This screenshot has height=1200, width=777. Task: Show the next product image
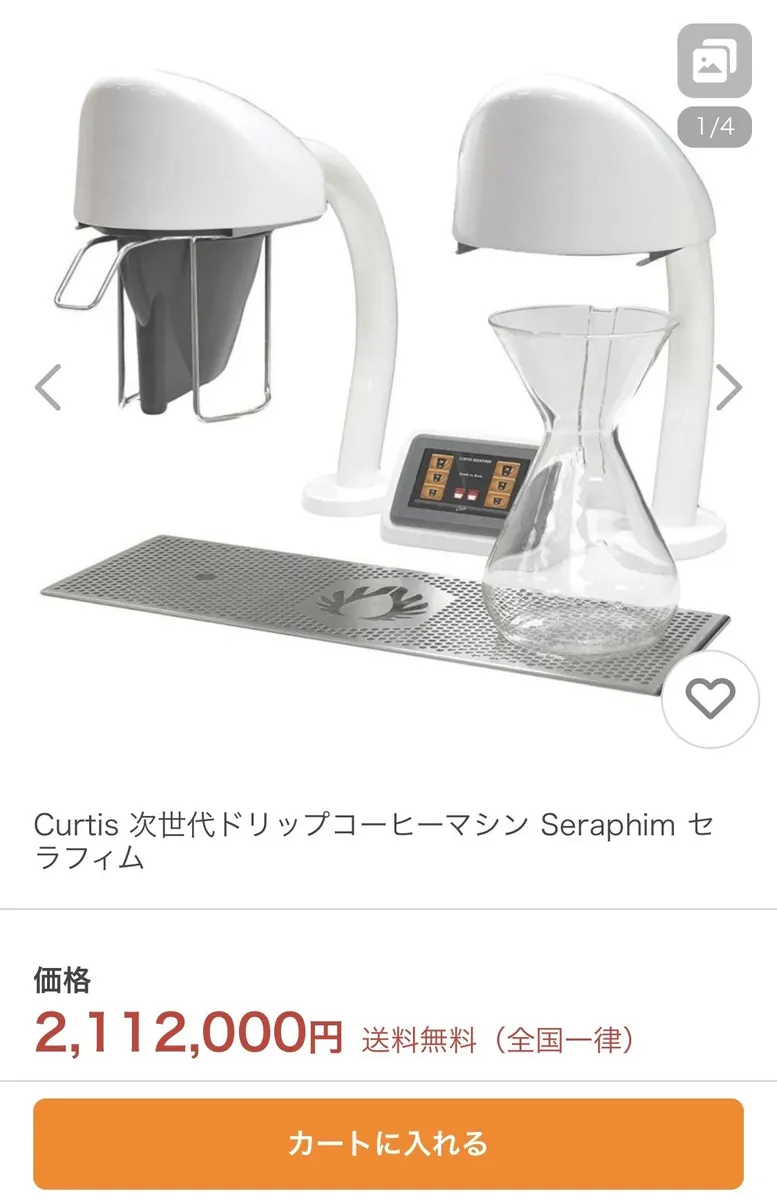730,388
